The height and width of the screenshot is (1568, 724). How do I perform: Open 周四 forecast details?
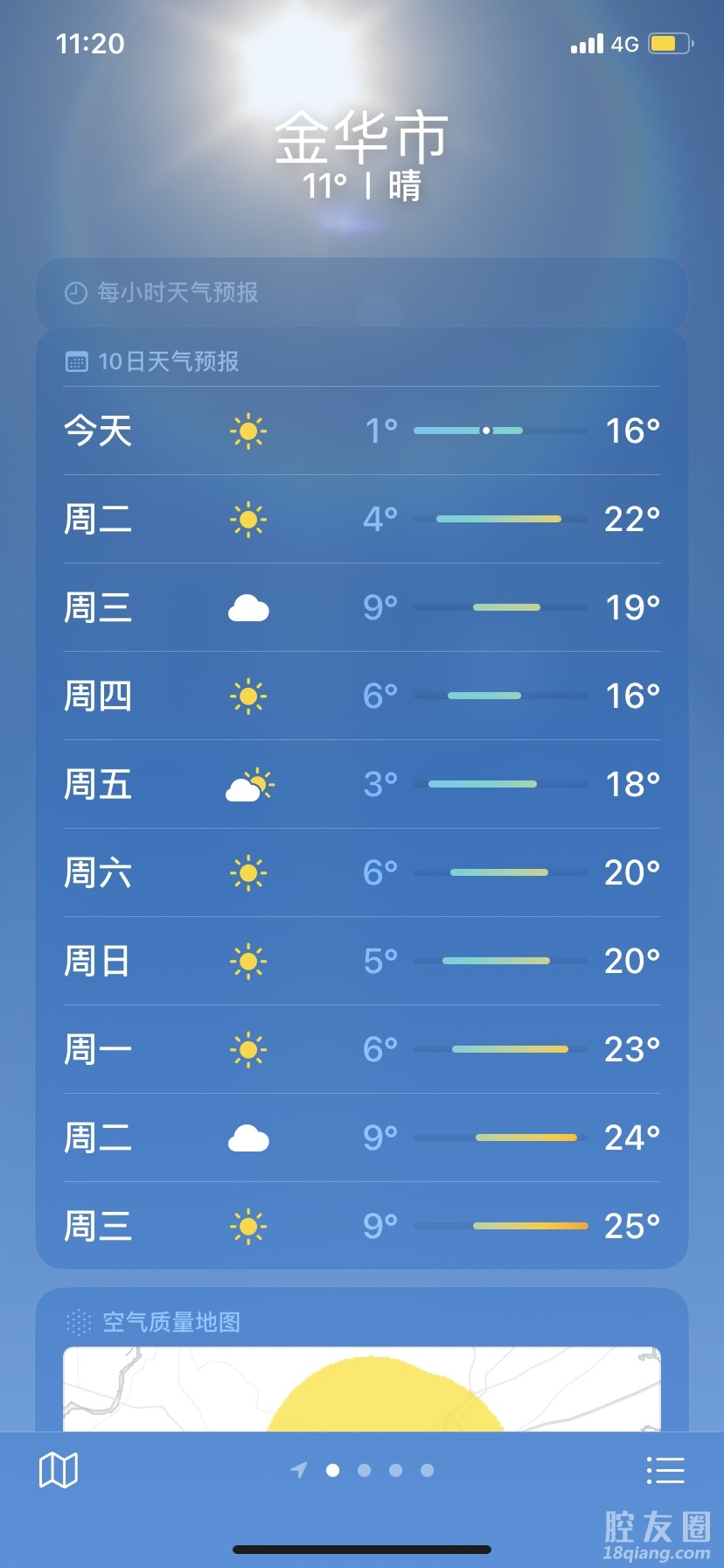(x=361, y=696)
